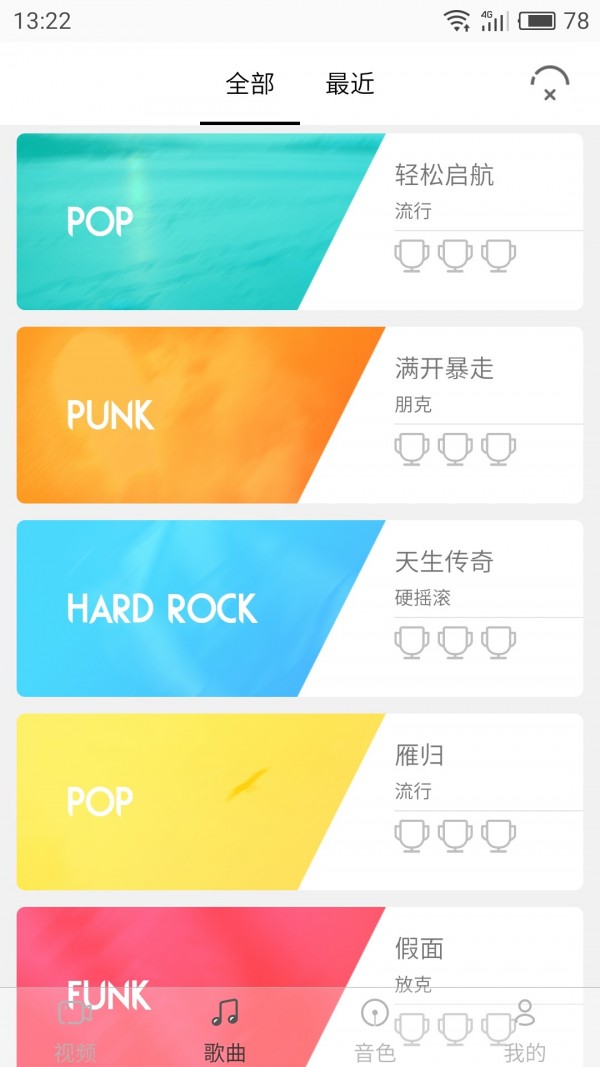The width and height of the screenshot is (600, 1067).
Task: Switch to the 我的 tab
Action: tap(524, 1028)
